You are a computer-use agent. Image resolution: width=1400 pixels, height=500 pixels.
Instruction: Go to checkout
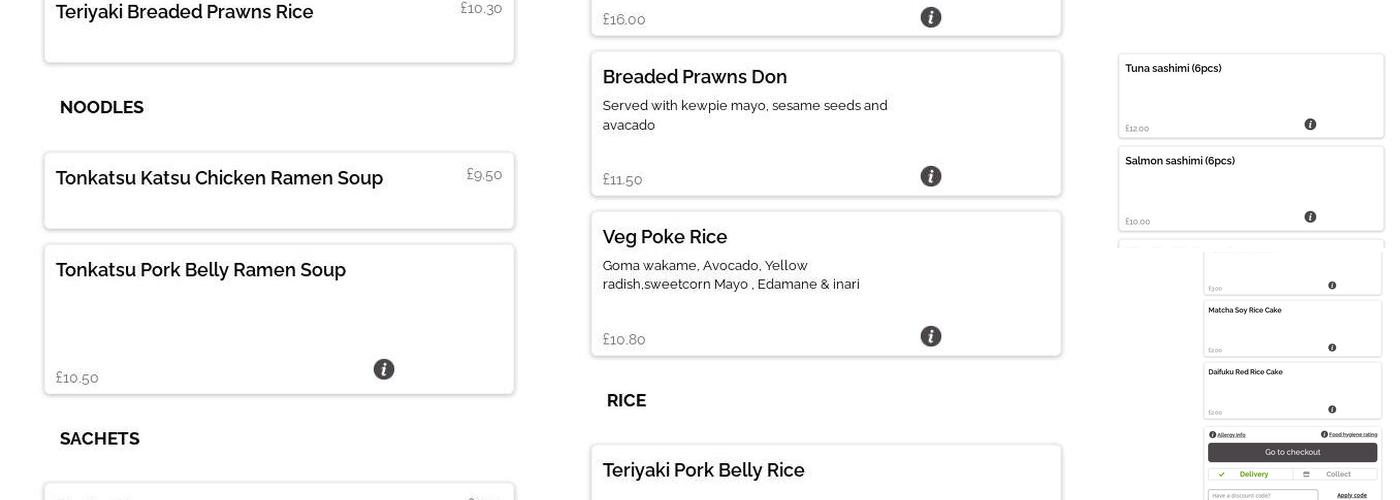point(1291,452)
